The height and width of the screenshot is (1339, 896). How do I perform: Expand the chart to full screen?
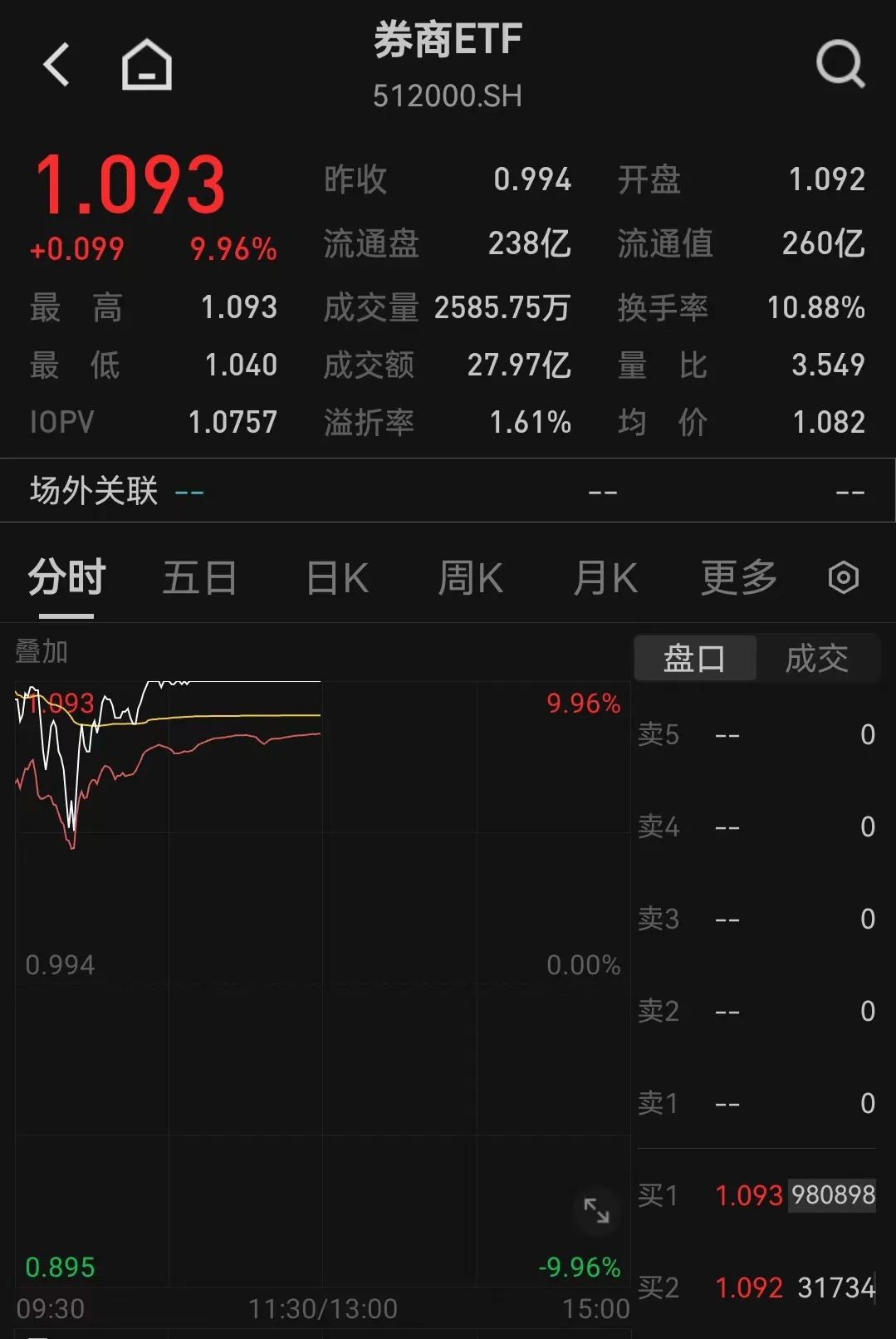click(x=596, y=1210)
